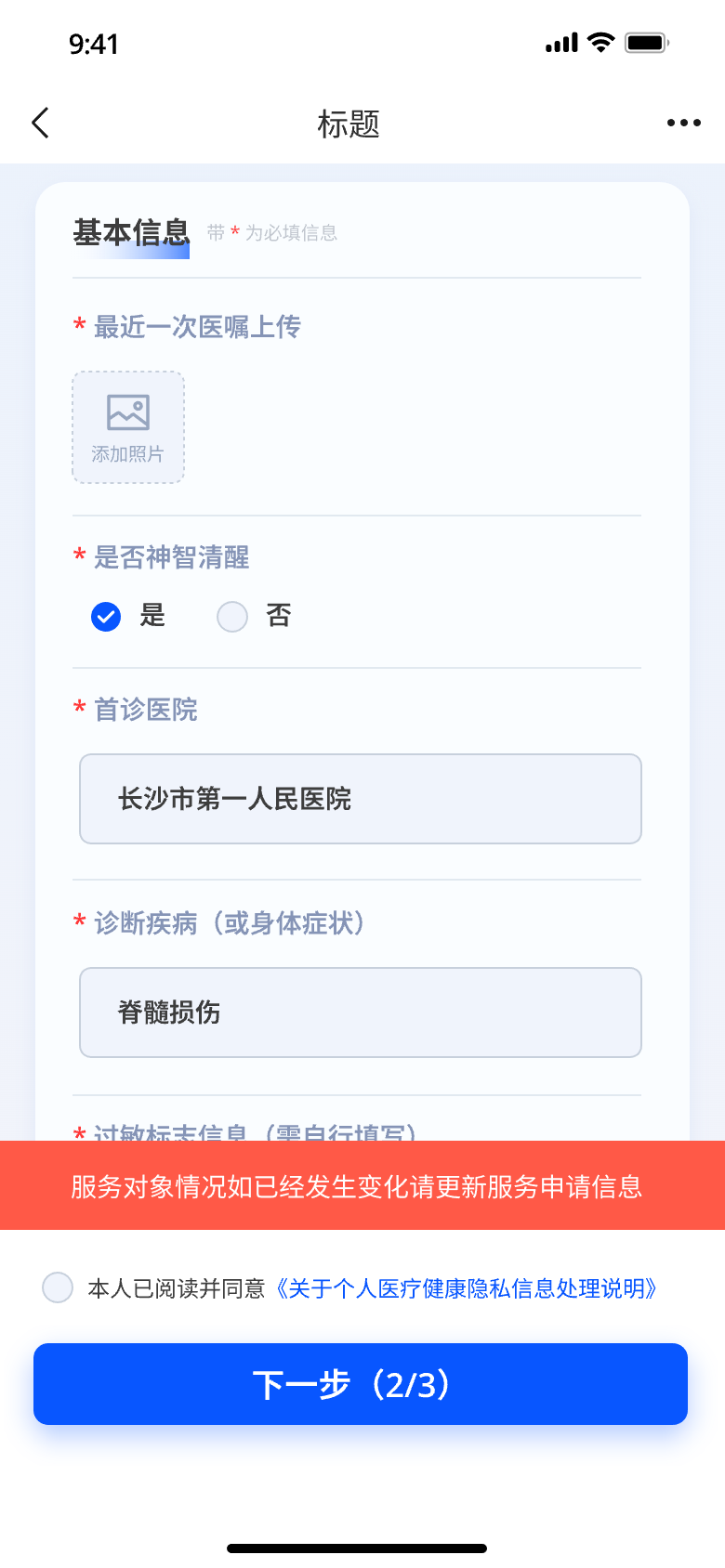Check the privacy agreement checkbox
This screenshot has height=1568, width=725.
tap(58, 1287)
